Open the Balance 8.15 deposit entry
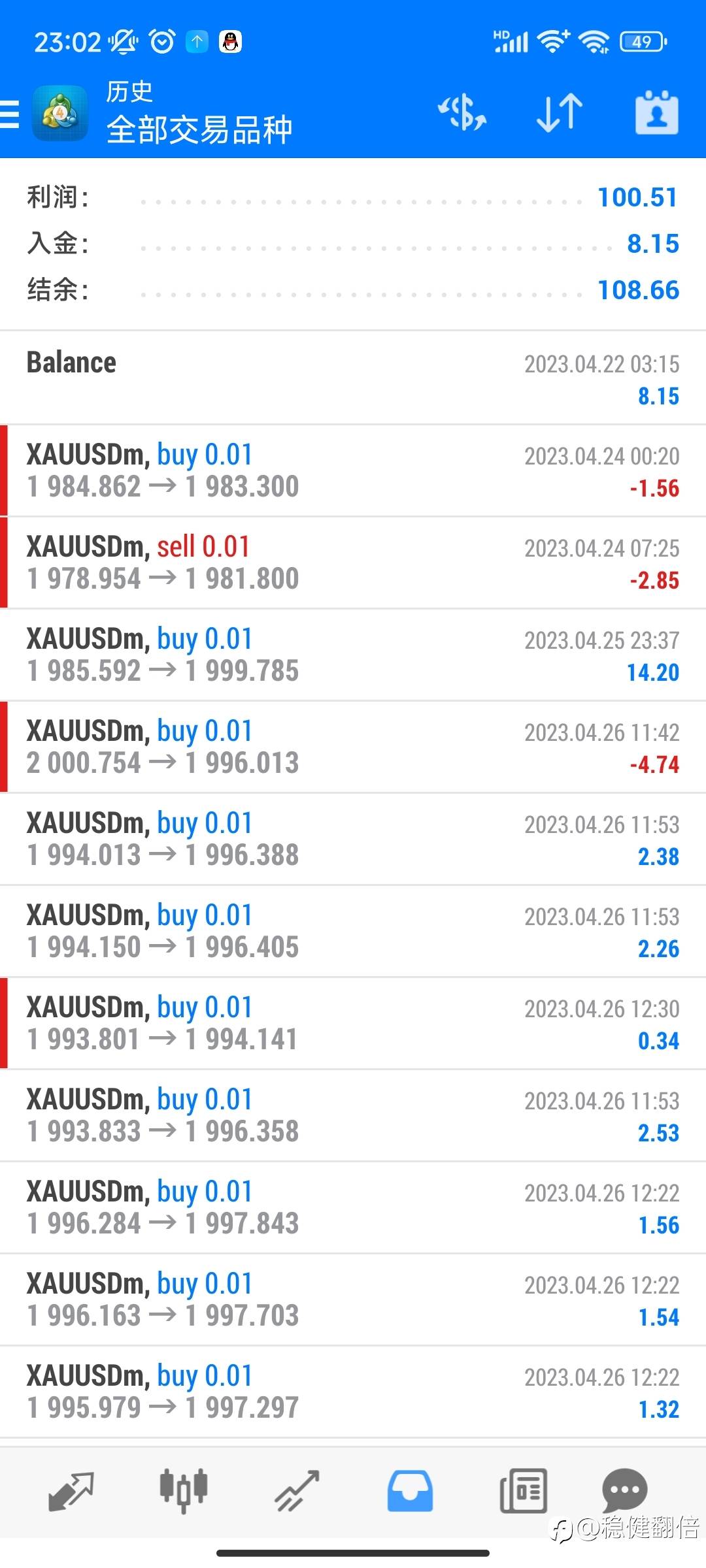 [353, 378]
